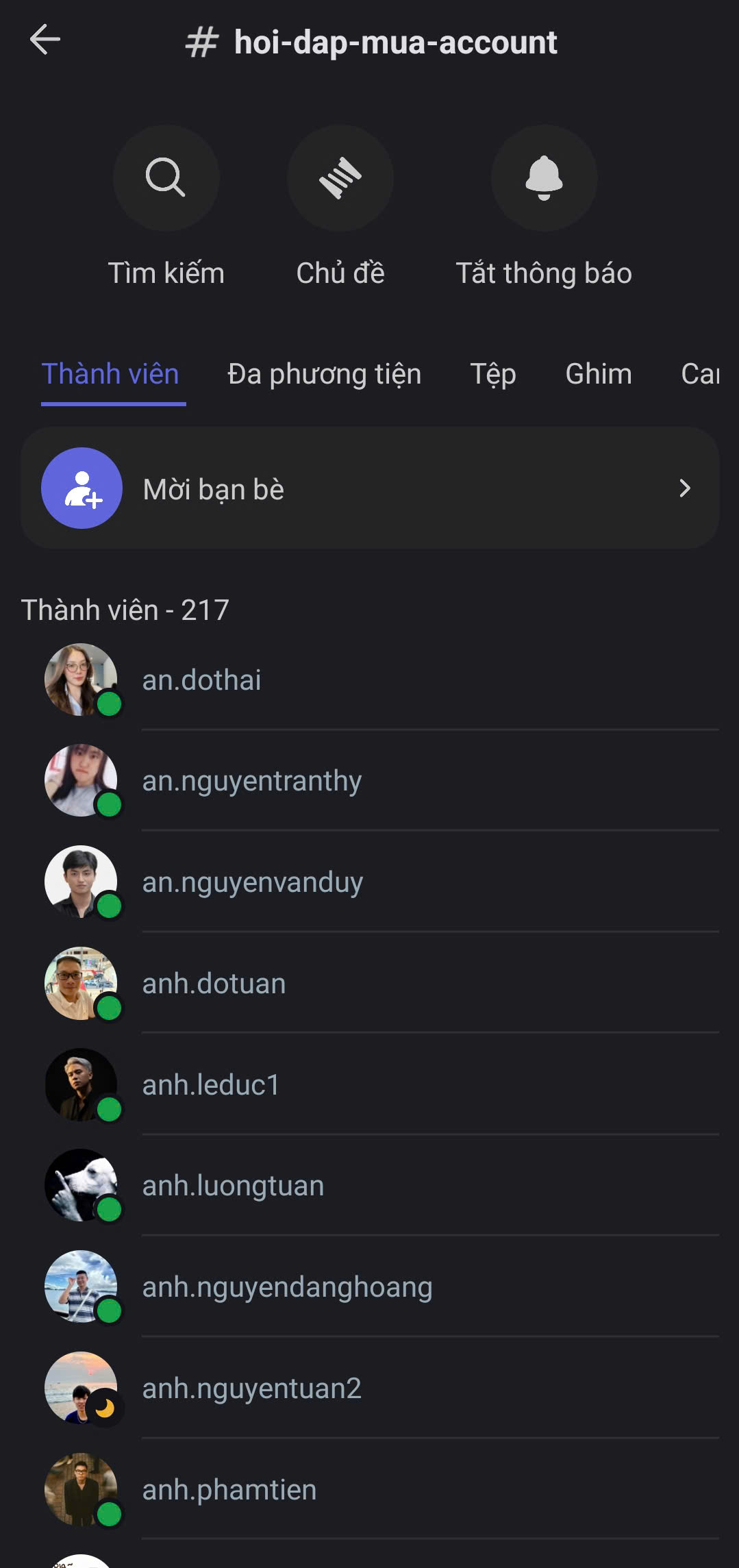Mute channel via Tắt thông báo
Viewport: 739px width, 1568px height.
click(x=544, y=178)
